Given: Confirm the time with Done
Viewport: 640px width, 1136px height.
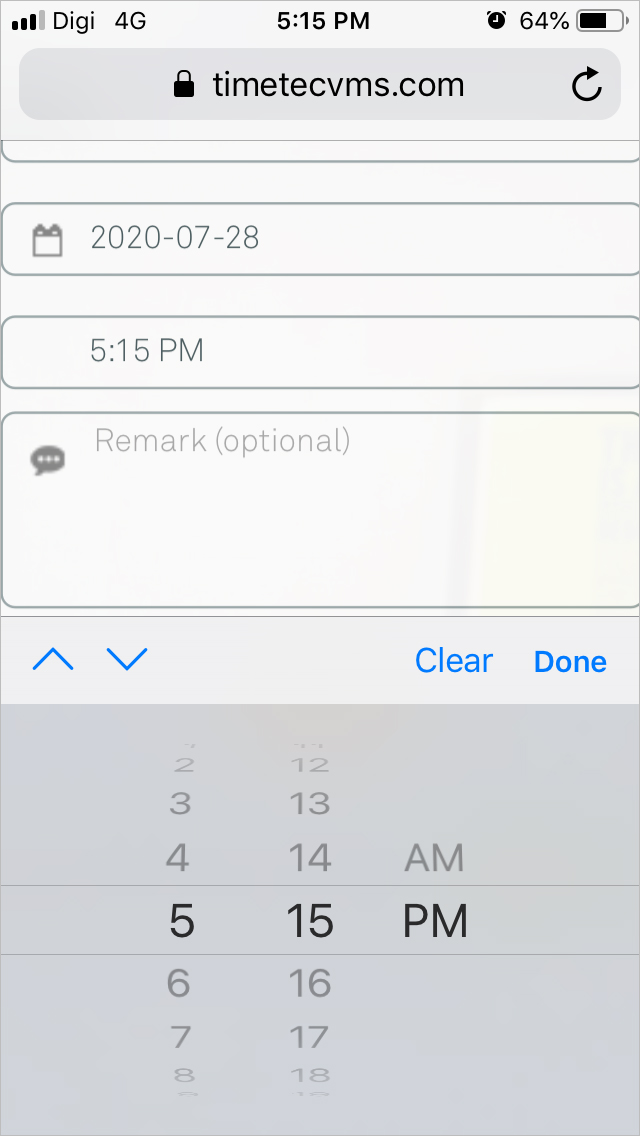Looking at the screenshot, I should pyautogui.click(x=570, y=661).
